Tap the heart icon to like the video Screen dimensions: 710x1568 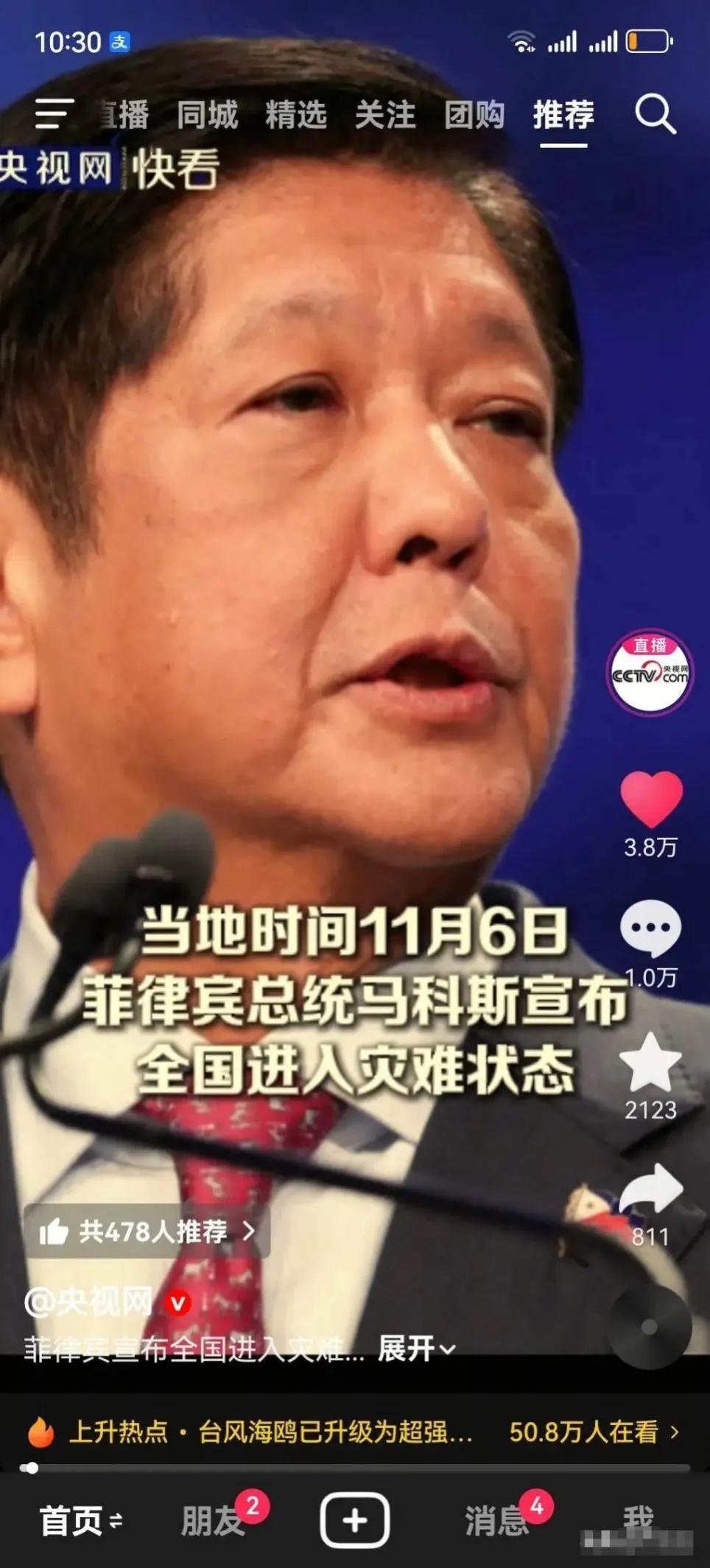coord(651,799)
